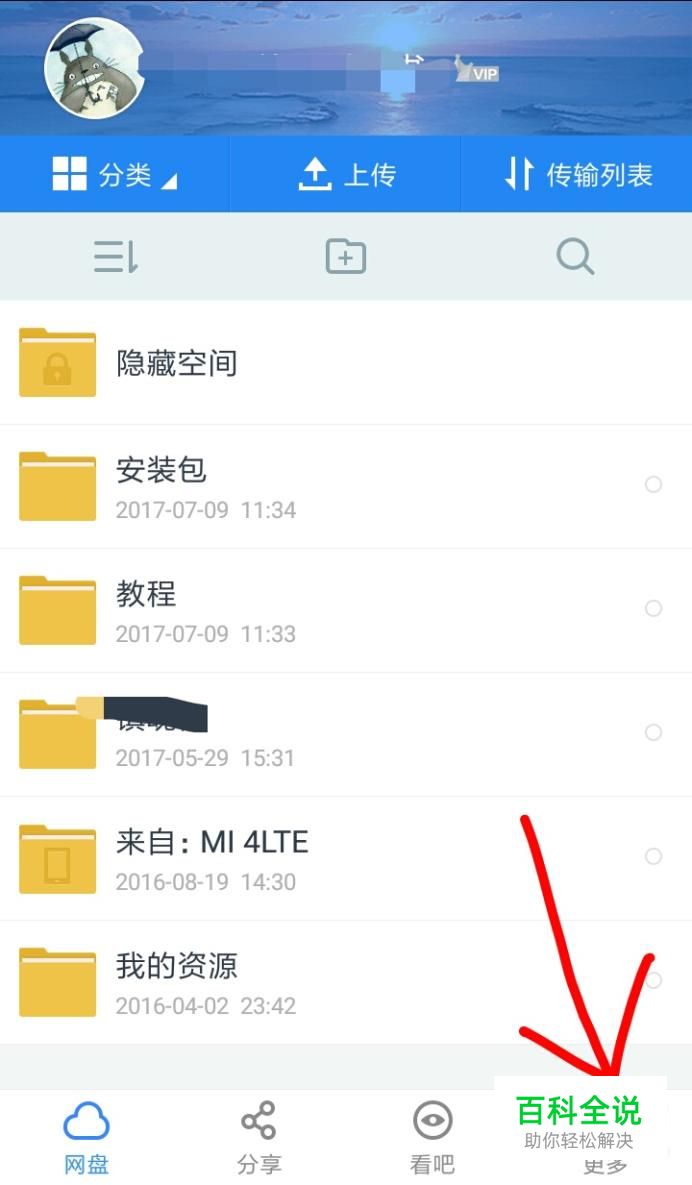Image resolution: width=692 pixels, height=1185 pixels.
Task: Search files in the netdisk
Action: pyautogui.click(x=575, y=257)
